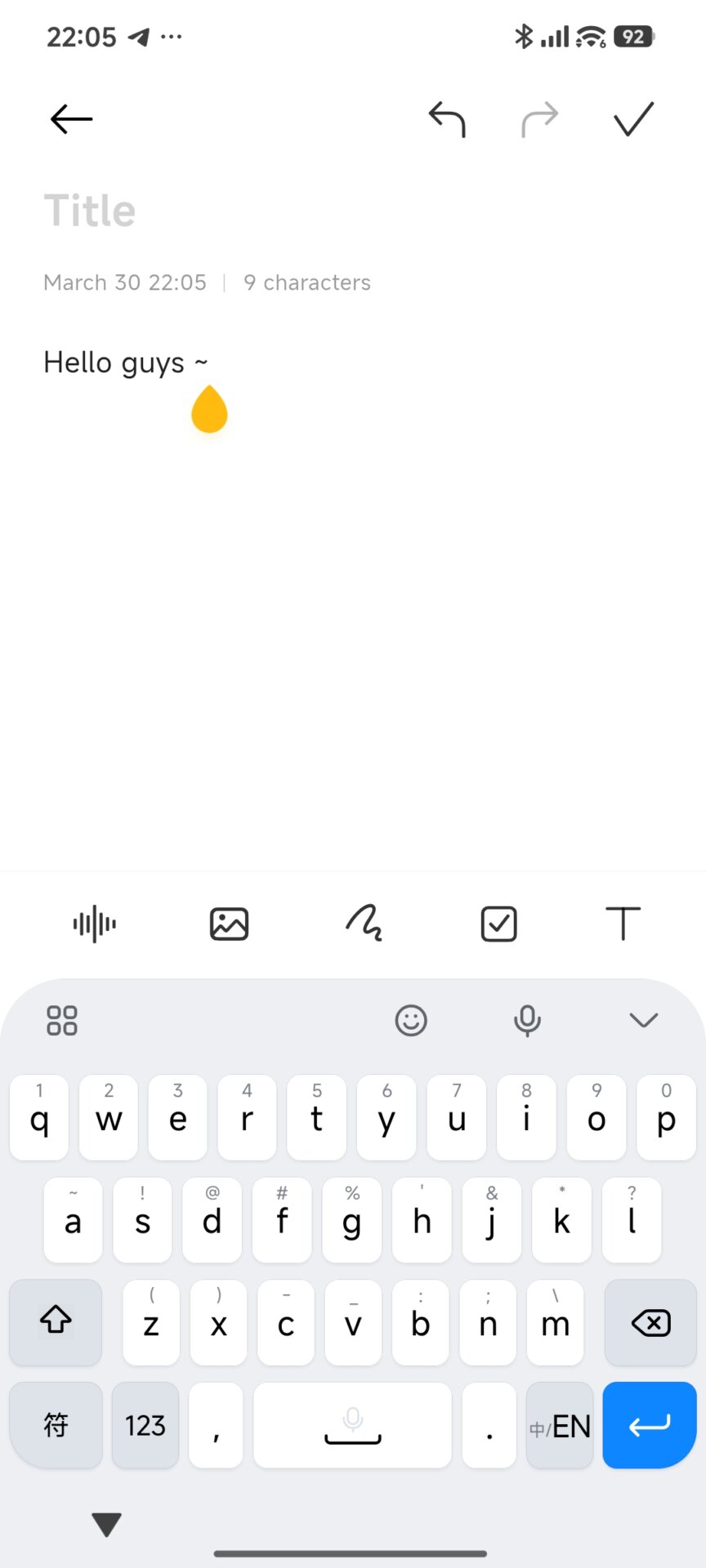Viewport: 706px width, 1568px height.
Task: Open the voice note recorder
Action: click(93, 924)
